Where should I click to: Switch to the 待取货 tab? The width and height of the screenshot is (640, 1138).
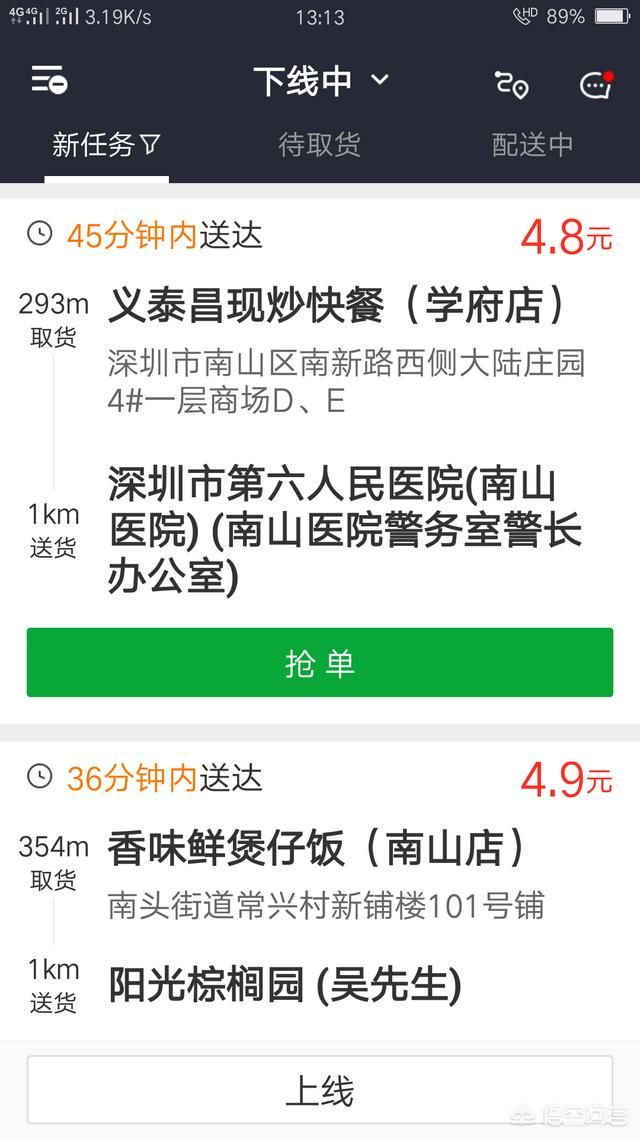319,145
